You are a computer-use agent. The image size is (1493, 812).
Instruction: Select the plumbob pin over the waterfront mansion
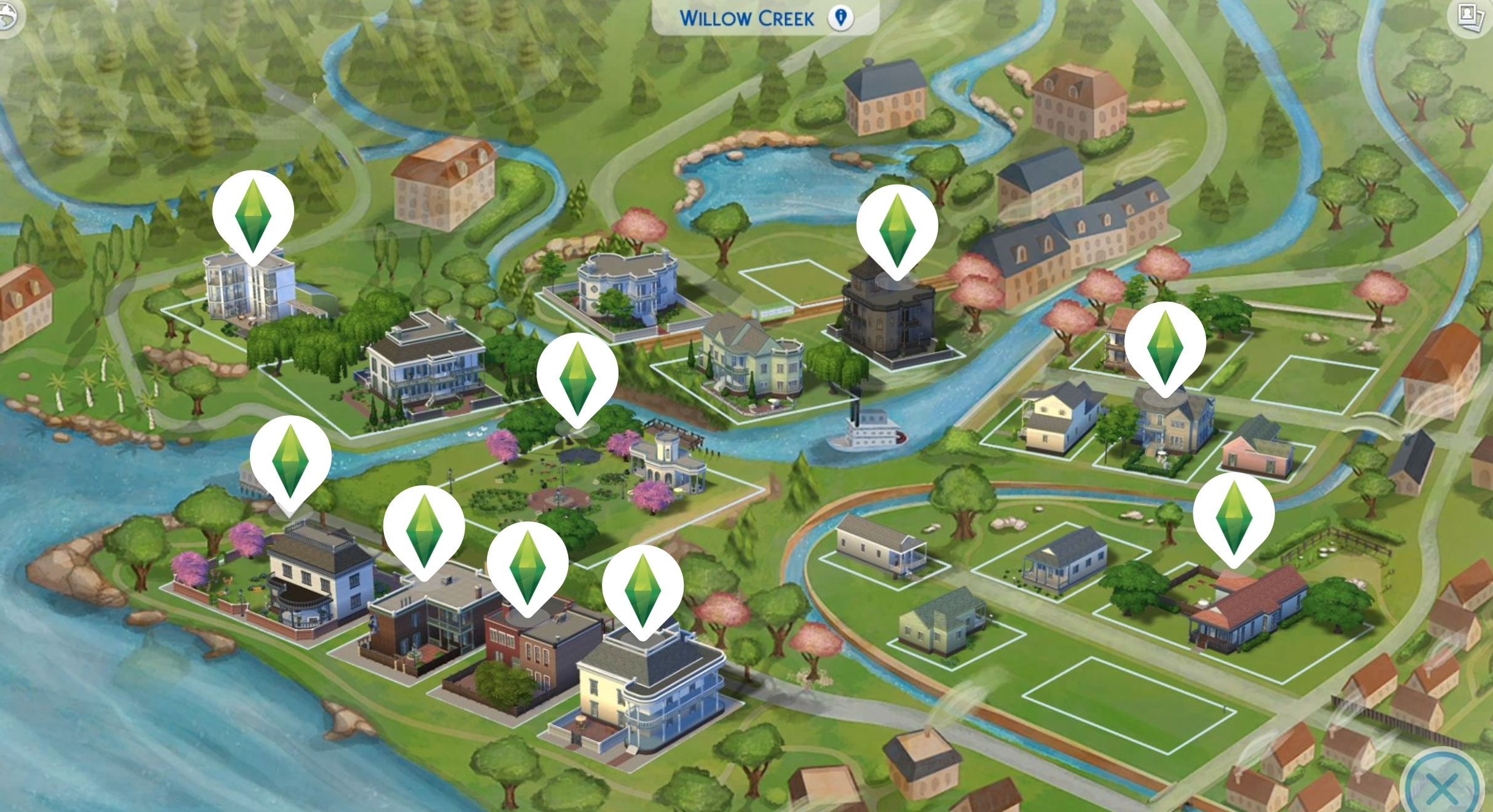coord(290,458)
